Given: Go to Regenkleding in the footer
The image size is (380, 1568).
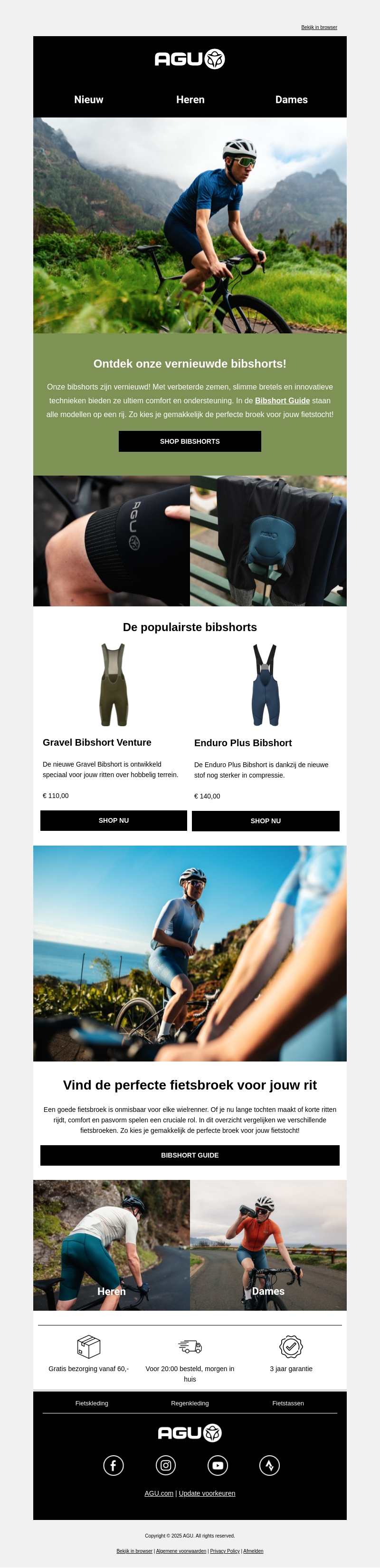Looking at the screenshot, I should 190,1403.
